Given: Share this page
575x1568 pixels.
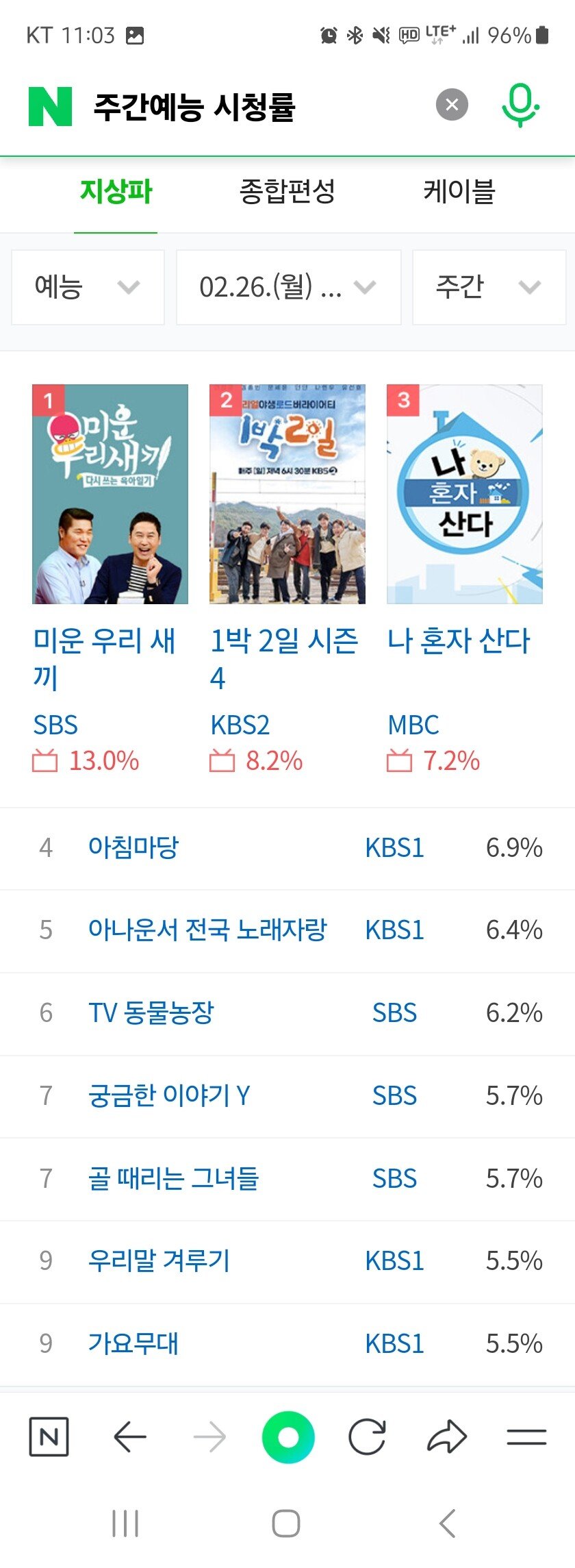Looking at the screenshot, I should click(447, 1436).
